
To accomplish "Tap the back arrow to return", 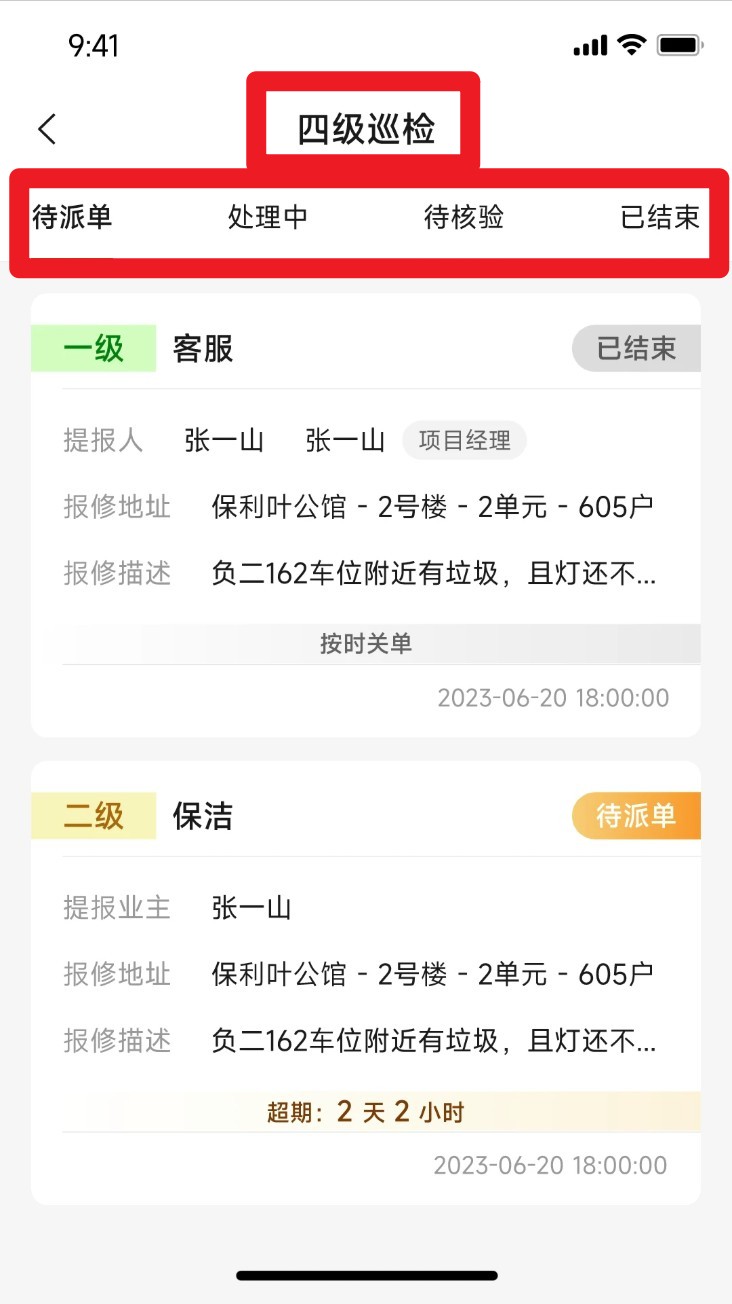I will pos(47,129).
